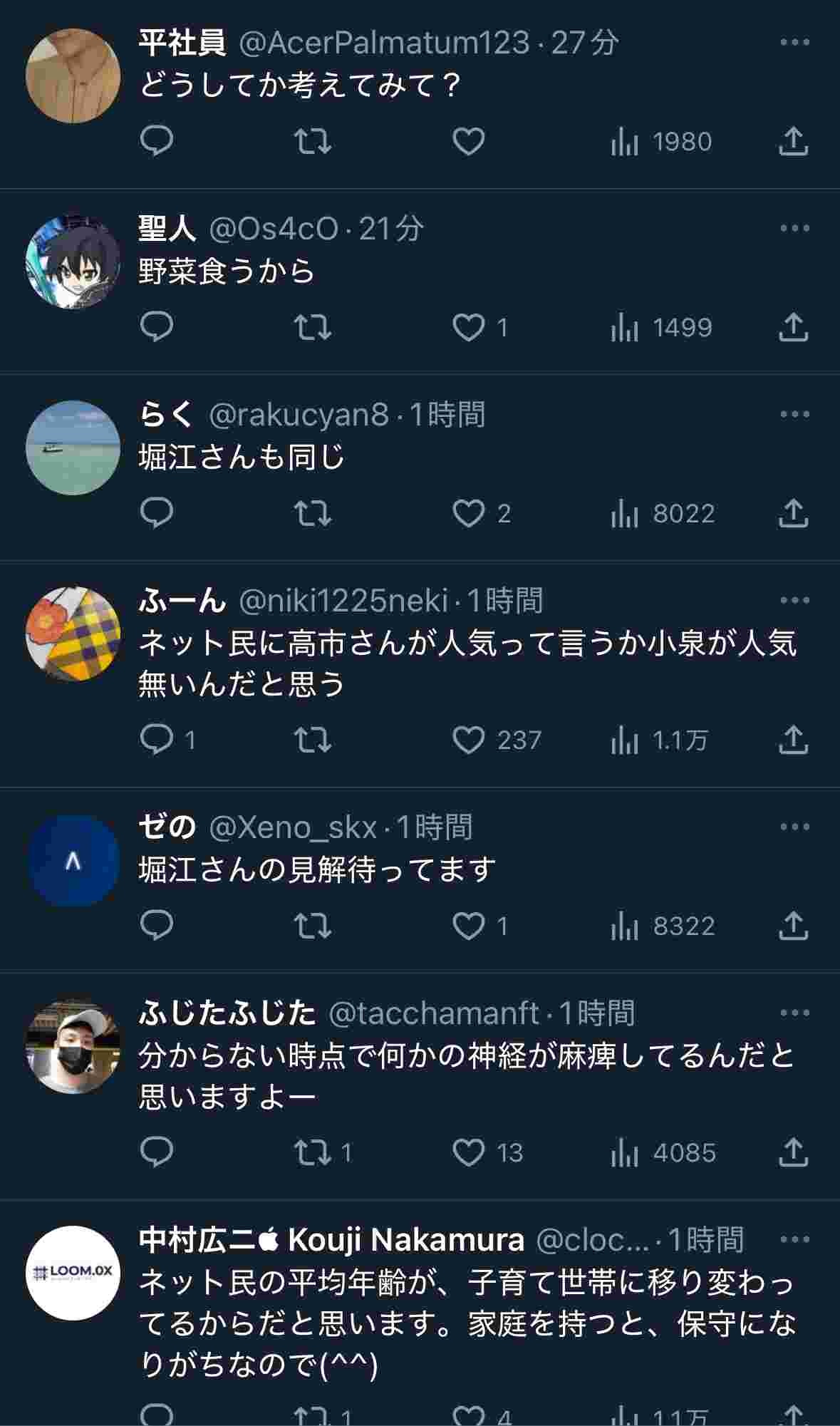Screen dimensions: 840x1426
Task: Like the tweet by 平社員
Action: point(469,141)
